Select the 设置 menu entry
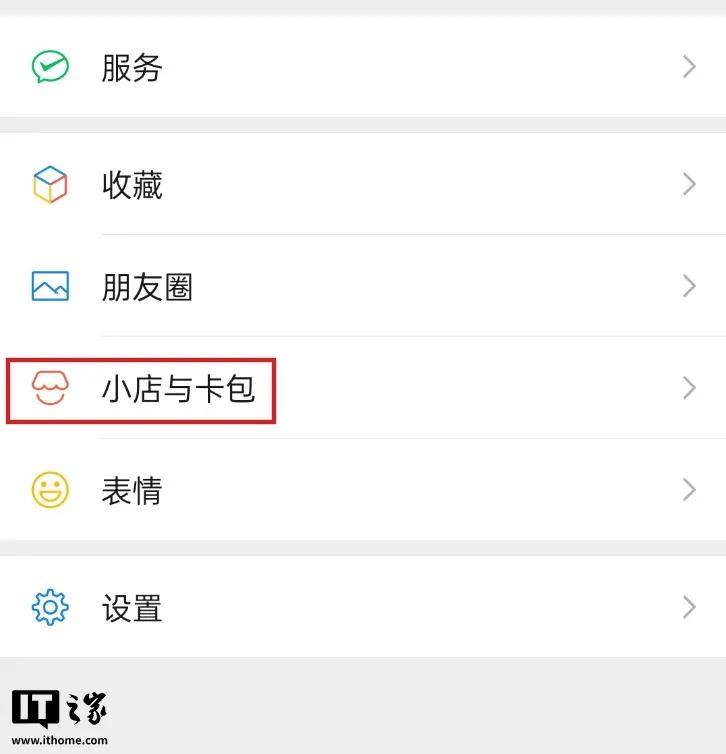Viewport: 726px width, 754px height. tap(132, 608)
